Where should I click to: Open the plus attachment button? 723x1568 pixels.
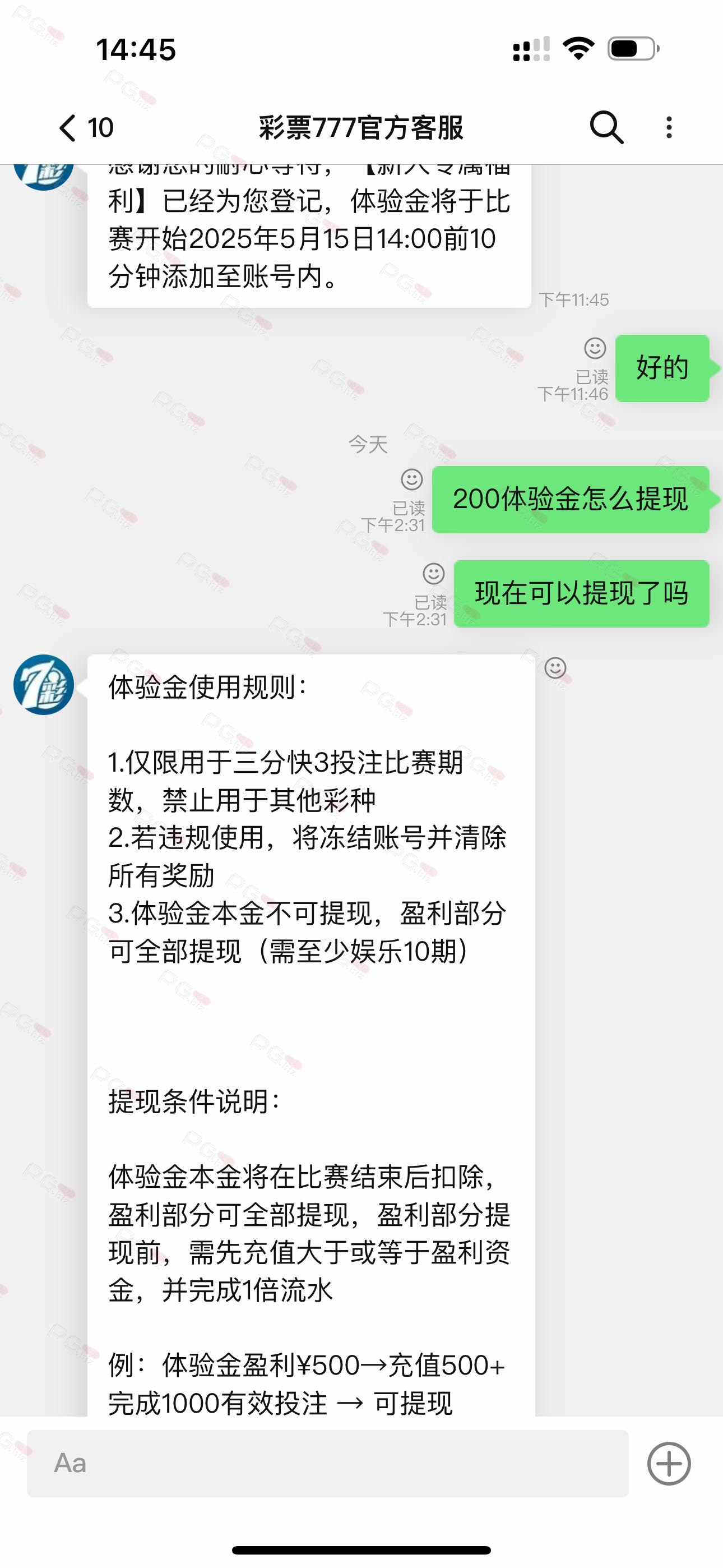click(x=669, y=1463)
